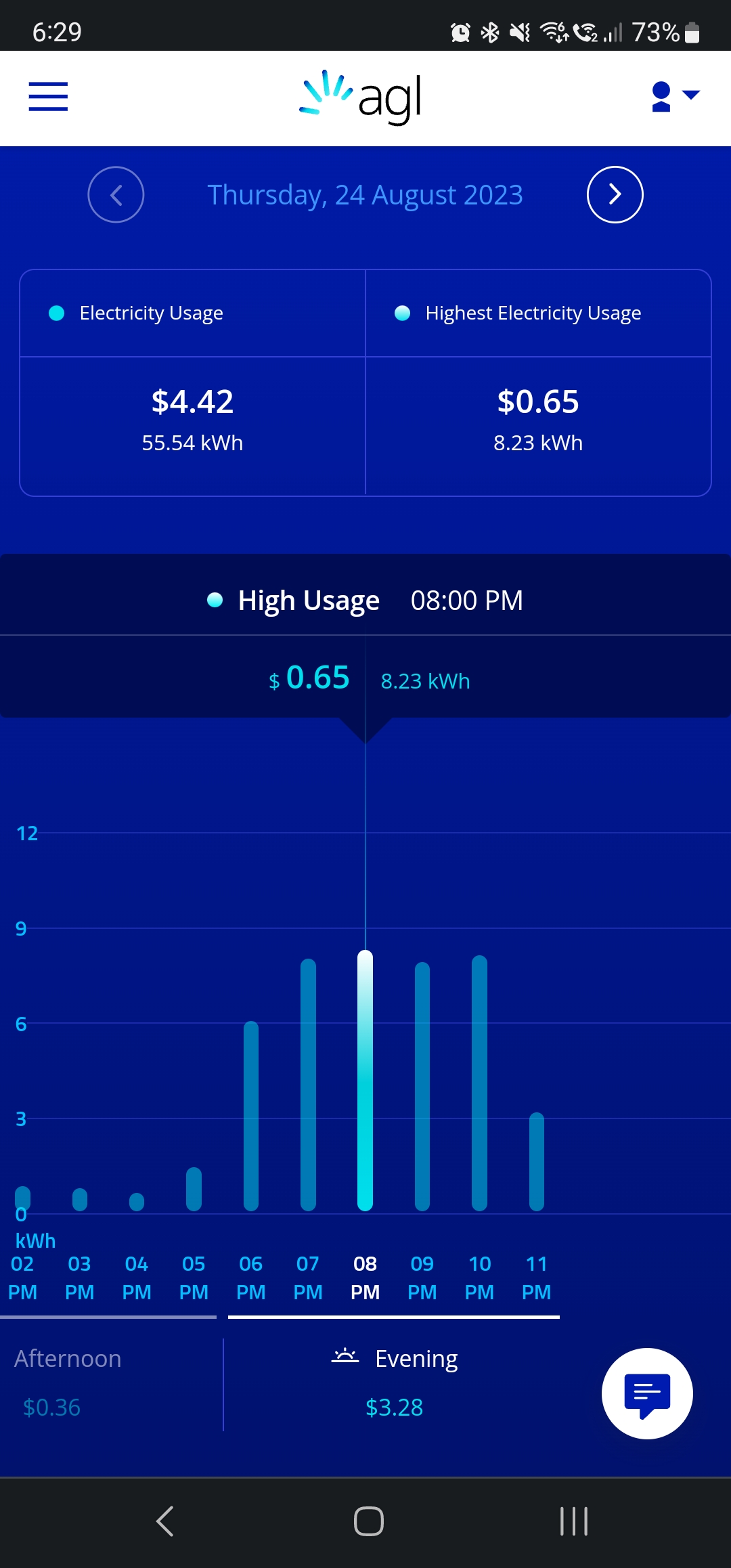Go to the previous day with the left arrow
The height and width of the screenshot is (1568, 731).
(x=116, y=194)
